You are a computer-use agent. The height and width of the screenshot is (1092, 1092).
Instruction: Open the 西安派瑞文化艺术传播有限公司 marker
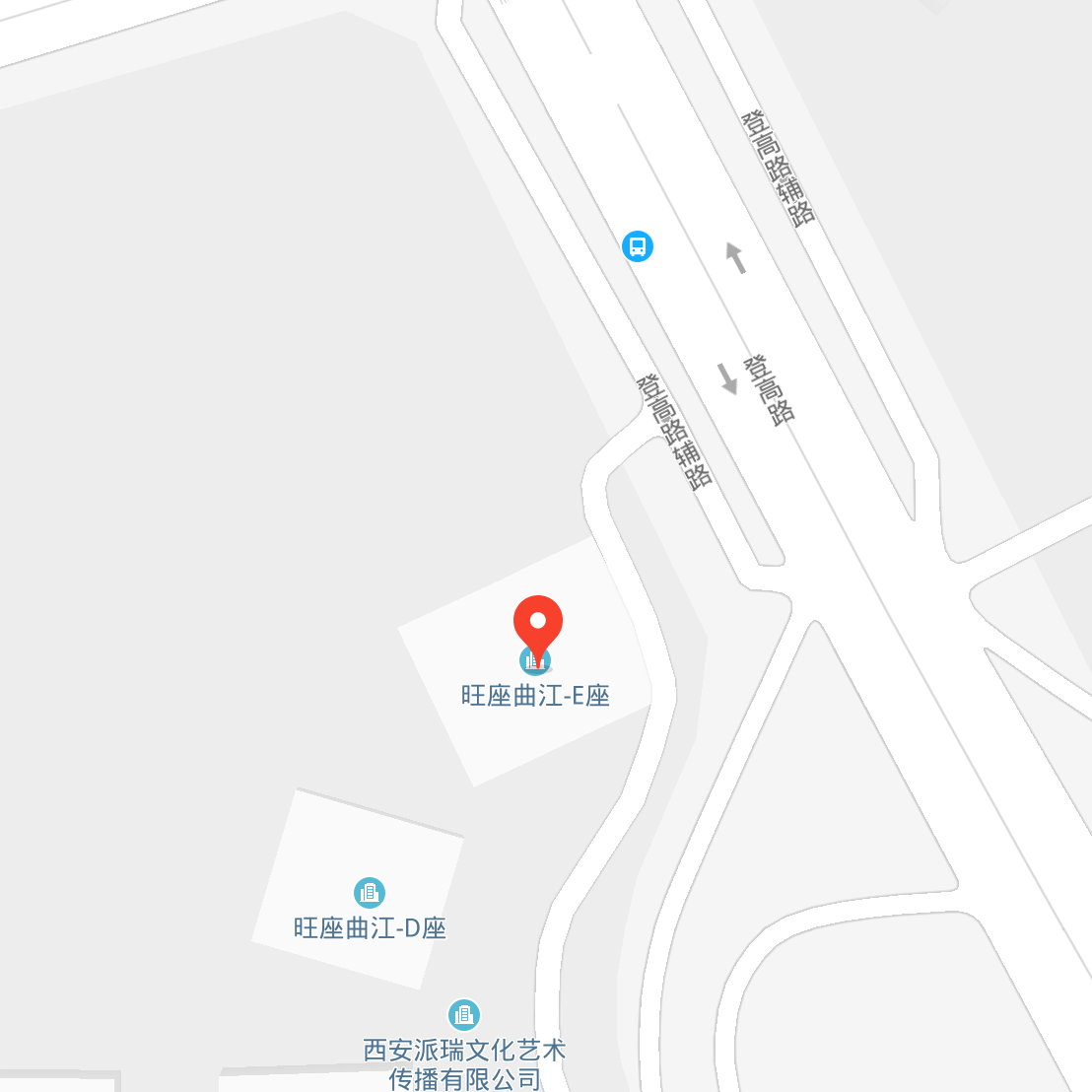pyautogui.click(x=463, y=1014)
